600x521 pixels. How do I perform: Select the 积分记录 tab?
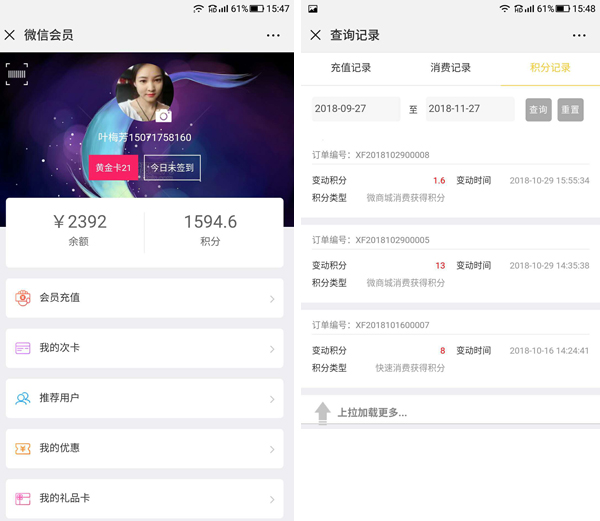[550, 68]
